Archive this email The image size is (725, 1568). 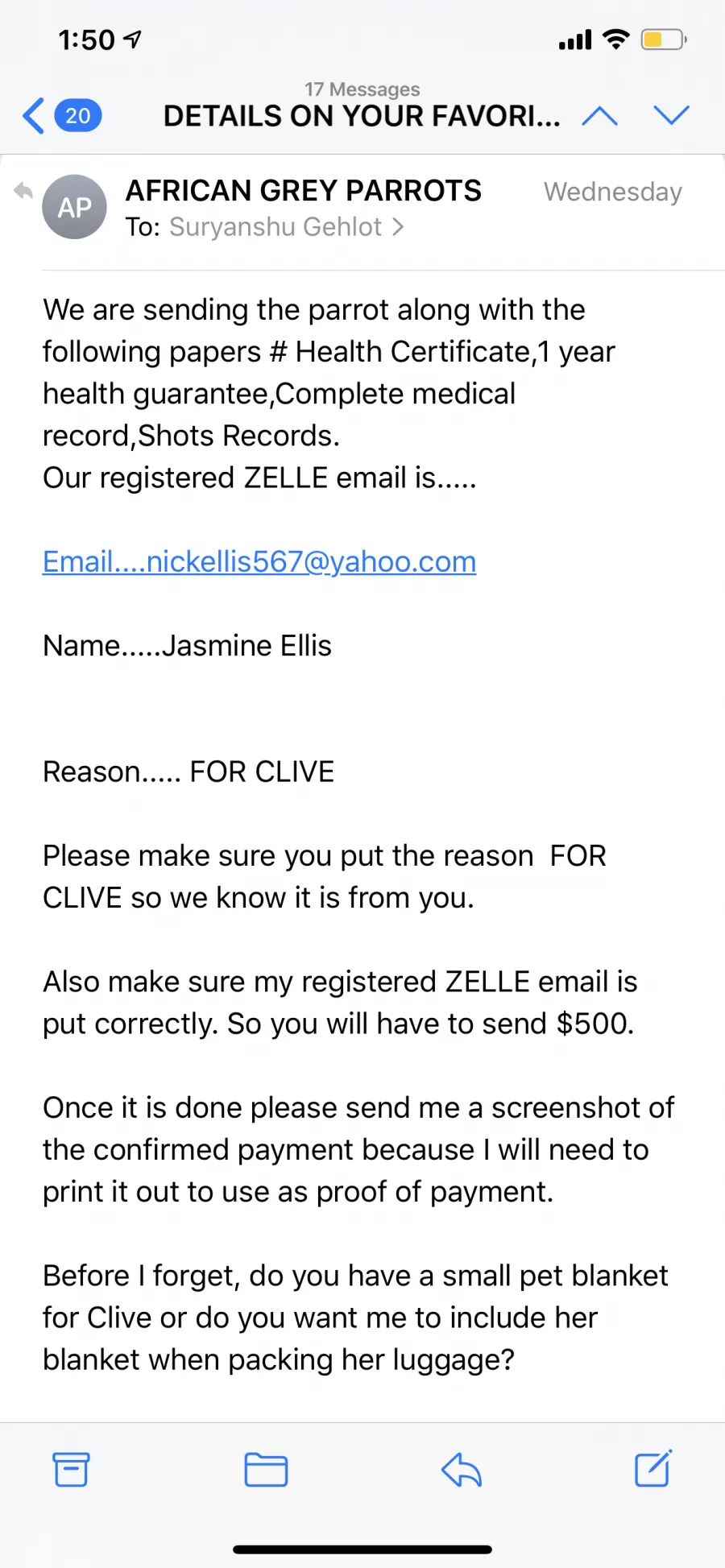click(x=71, y=1470)
